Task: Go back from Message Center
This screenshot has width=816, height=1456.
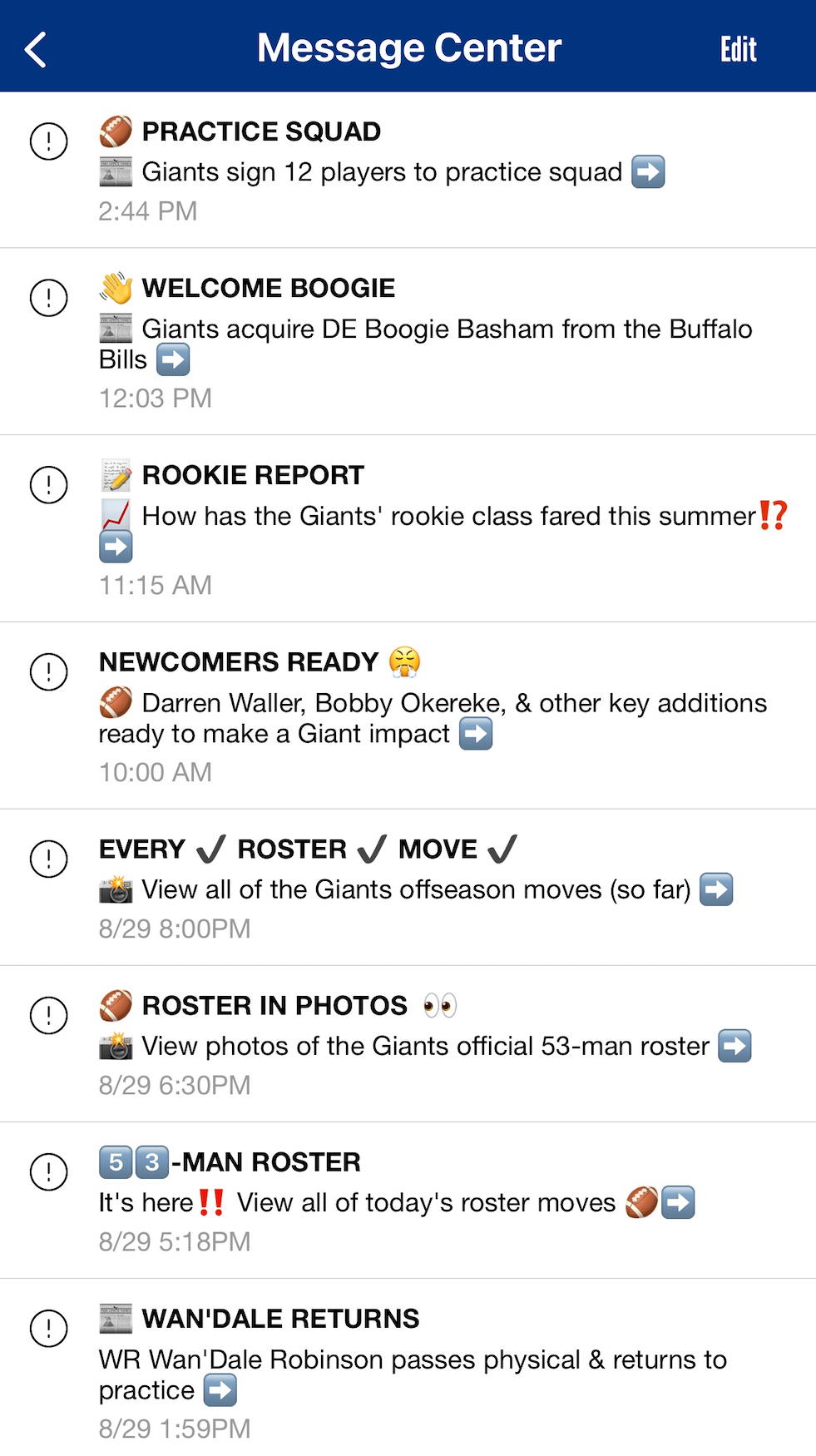Action: 36,49
